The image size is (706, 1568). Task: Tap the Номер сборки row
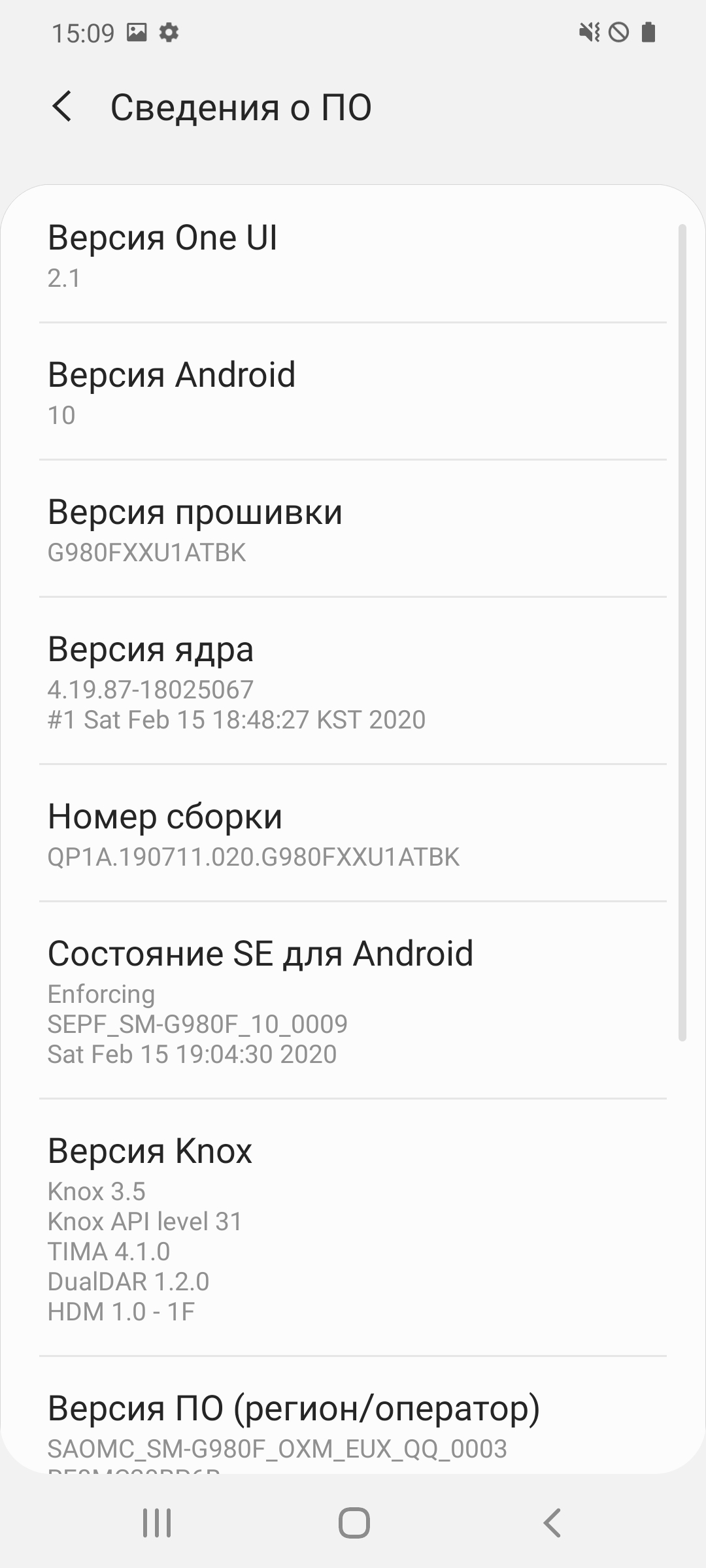353,834
